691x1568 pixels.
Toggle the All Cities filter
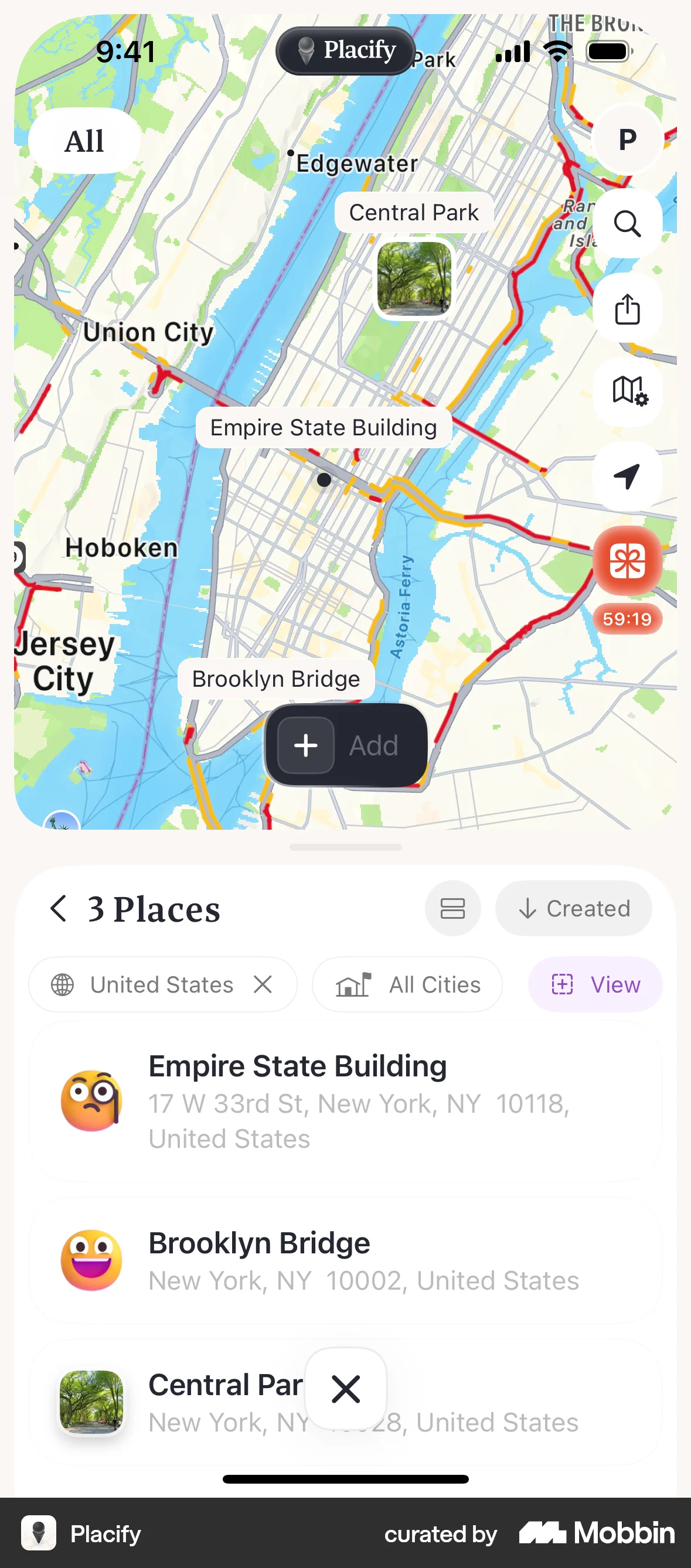[407, 984]
